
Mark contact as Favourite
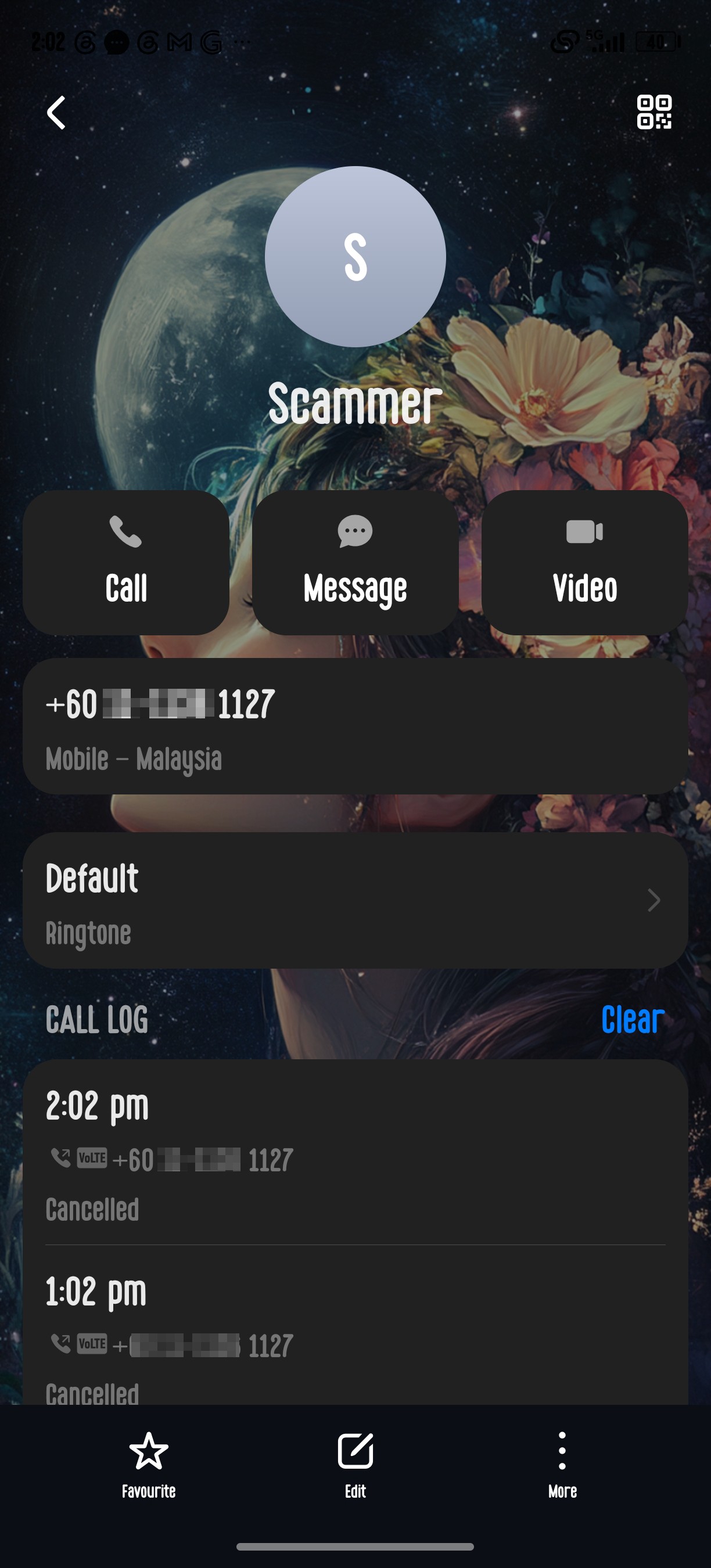[x=149, y=1466]
